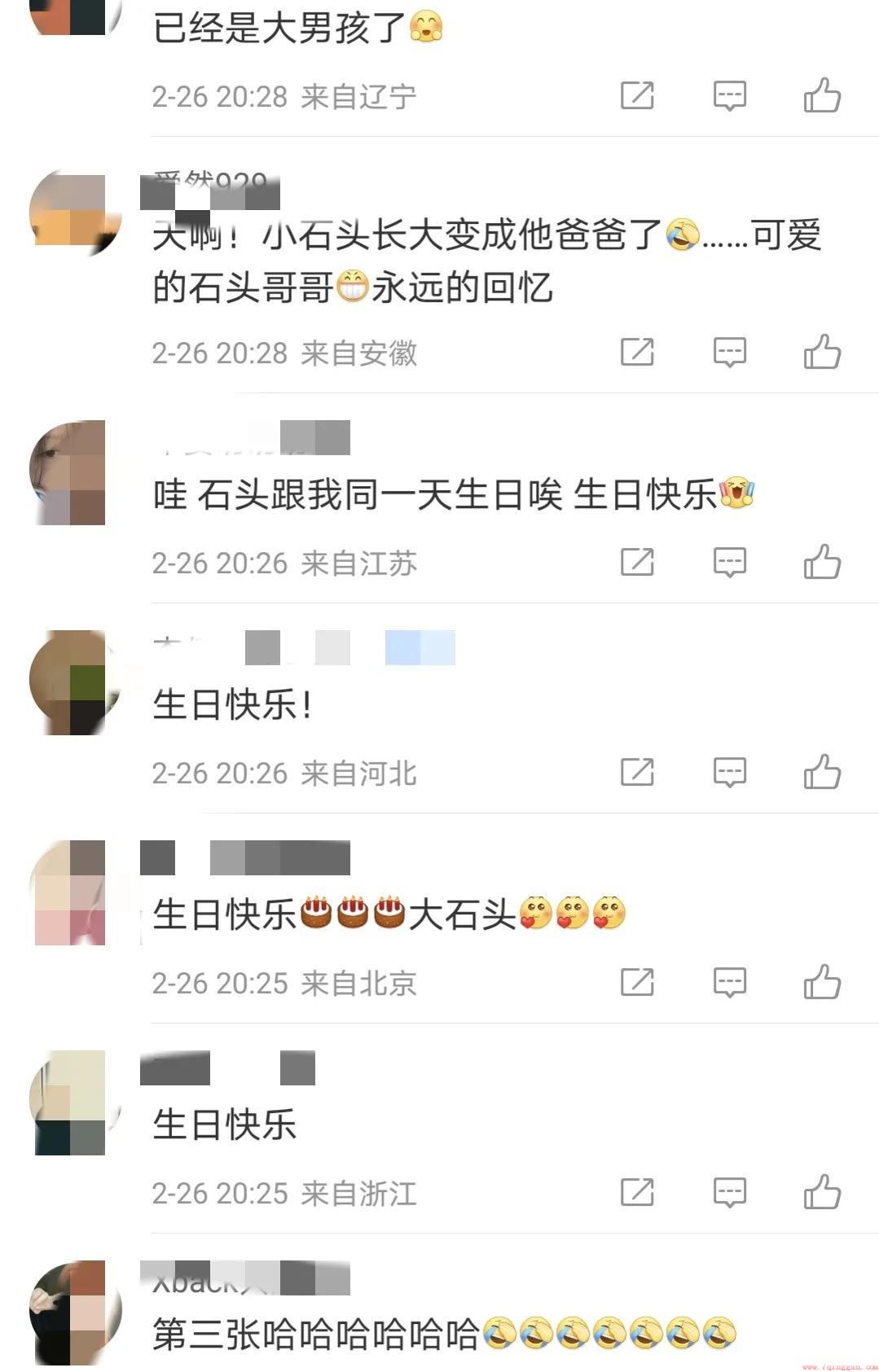The height and width of the screenshot is (1372, 879).
Task: Repost the comment from 辽宁
Action: [637, 96]
